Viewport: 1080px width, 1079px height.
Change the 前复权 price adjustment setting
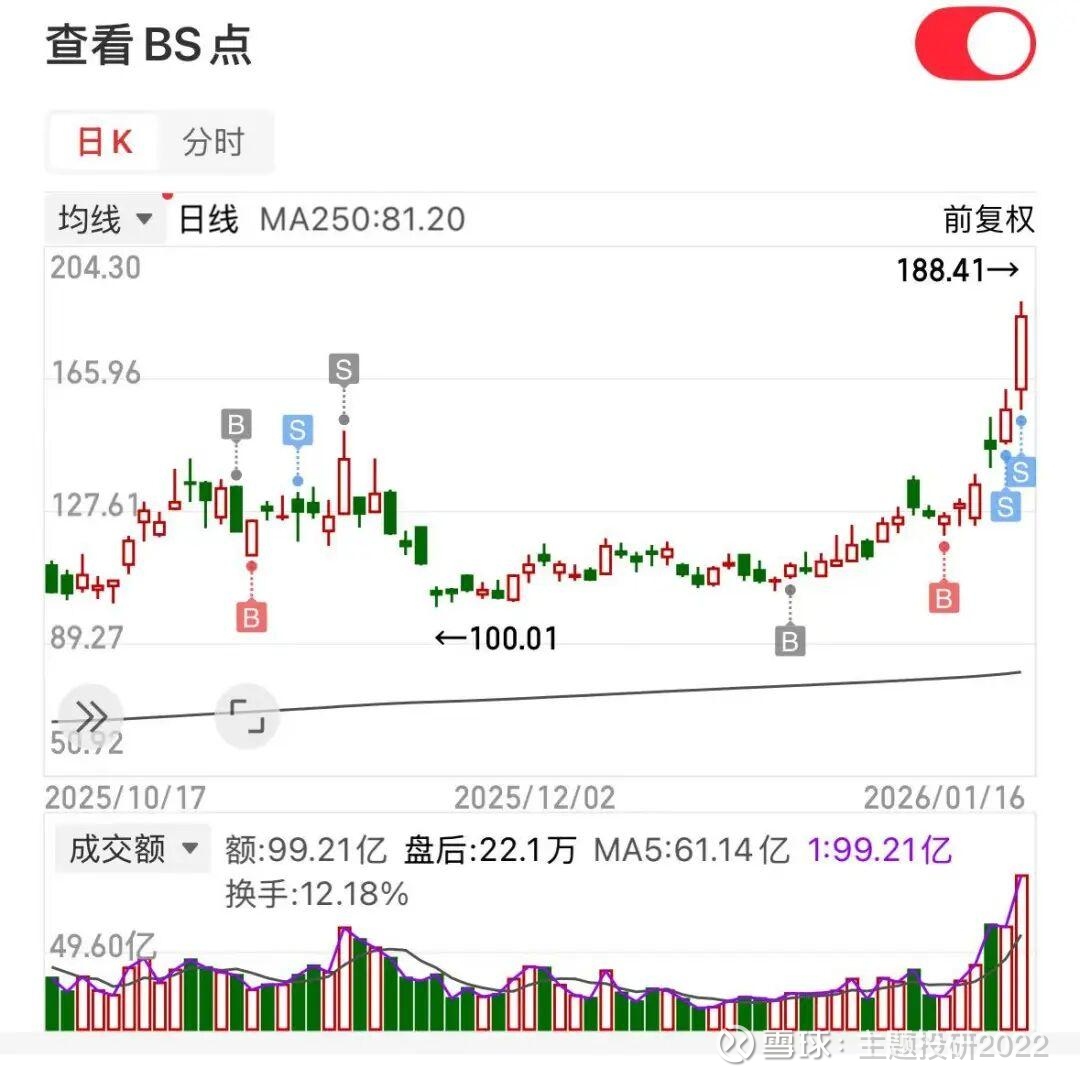coord(988,218)
